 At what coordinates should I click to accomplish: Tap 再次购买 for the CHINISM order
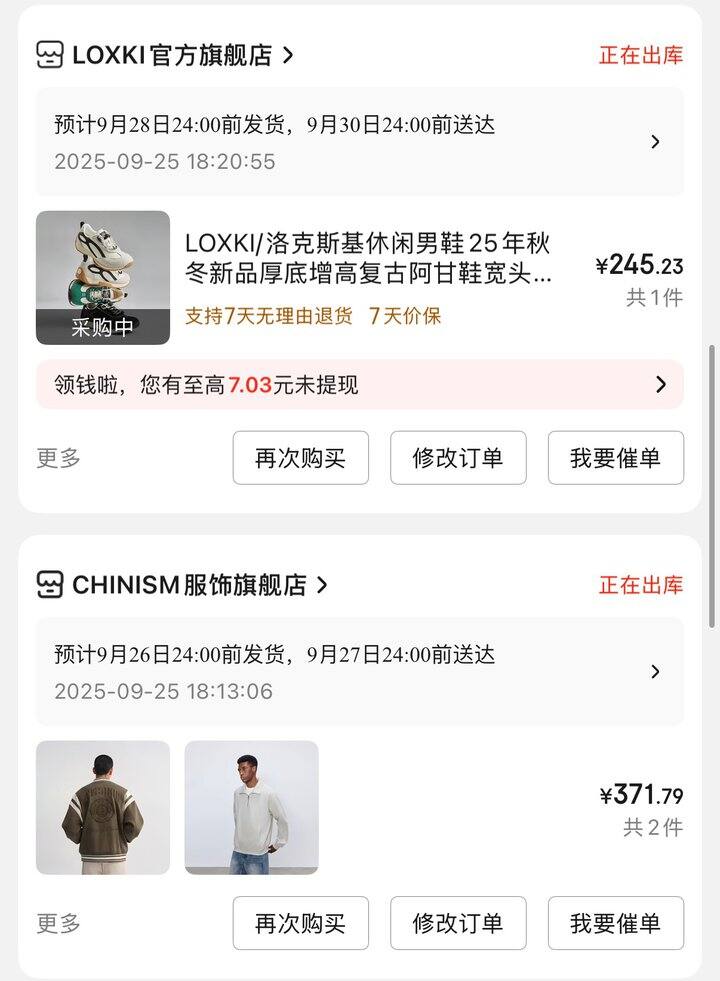(301, 923)
